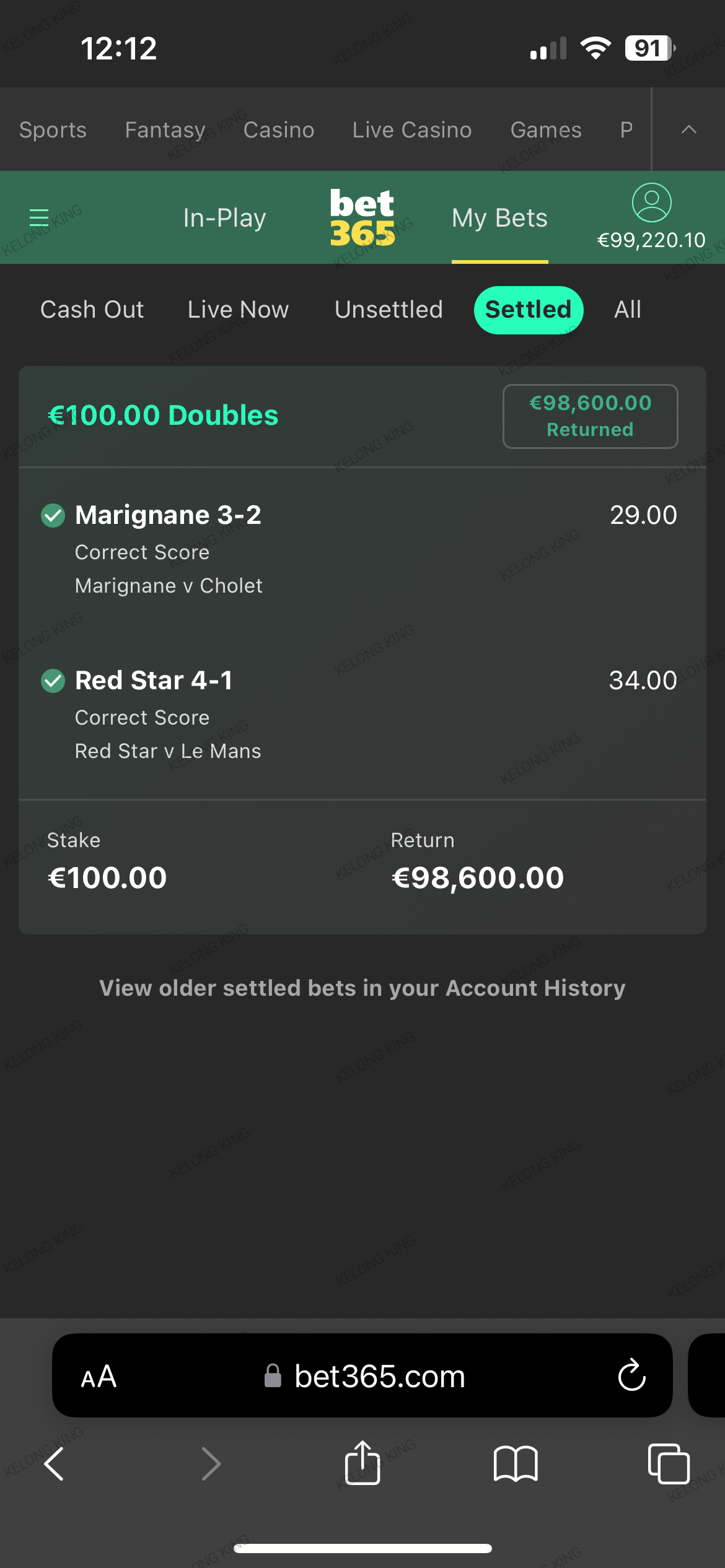Image resolution: width=725 pixels, height=1568 pixels.
Task: Open the hamburger menu
Action: tap(39, 218)
